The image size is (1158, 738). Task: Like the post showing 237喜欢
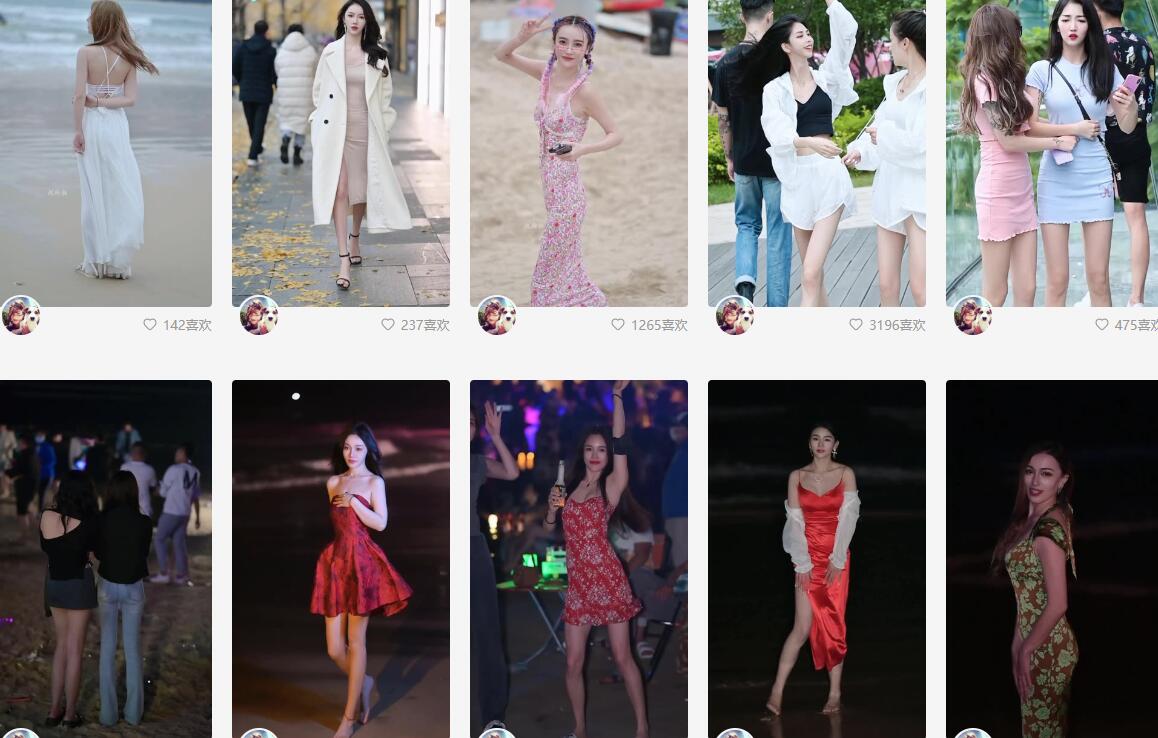click(x=388, y=325)
